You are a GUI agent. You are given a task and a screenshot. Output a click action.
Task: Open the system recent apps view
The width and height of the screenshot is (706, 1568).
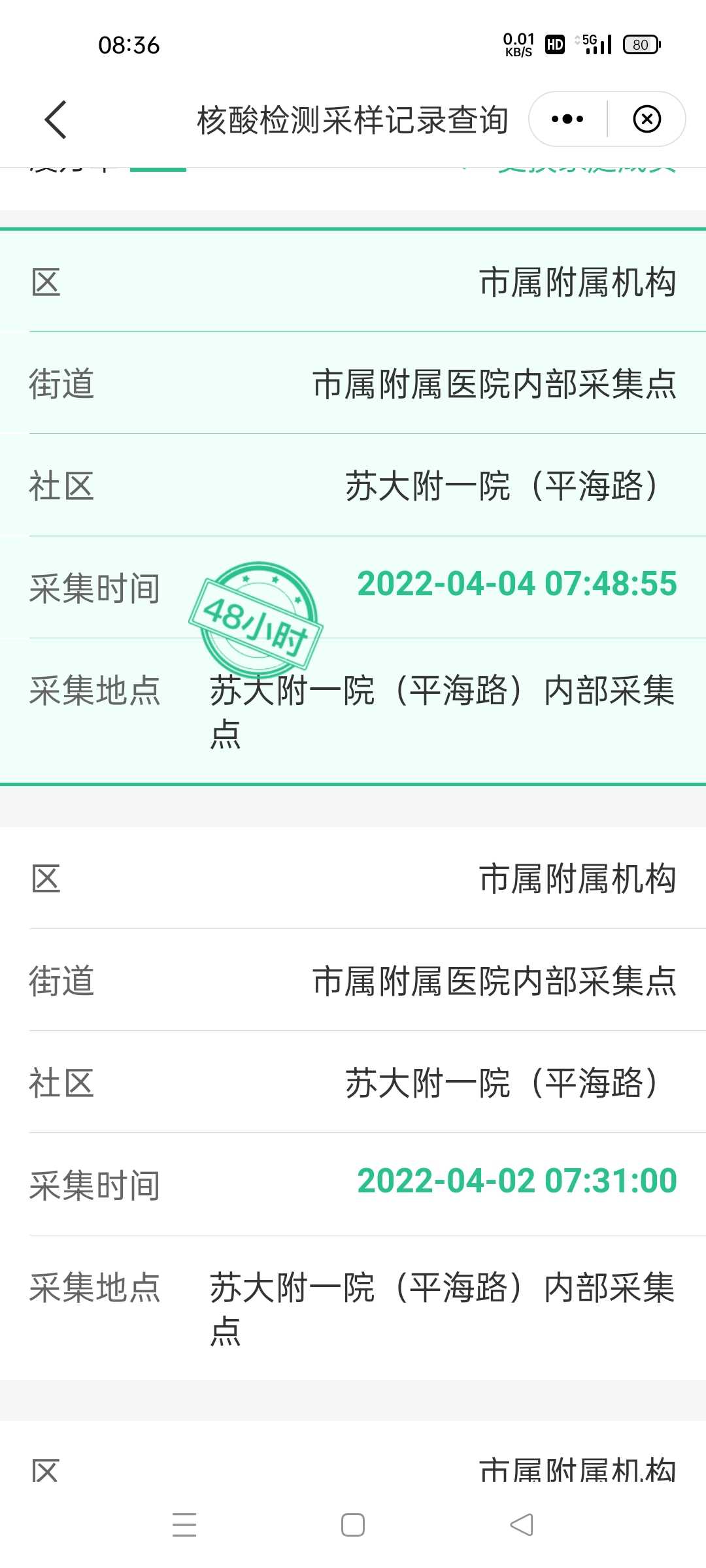pyautogui.click(x=184, y=1525)
